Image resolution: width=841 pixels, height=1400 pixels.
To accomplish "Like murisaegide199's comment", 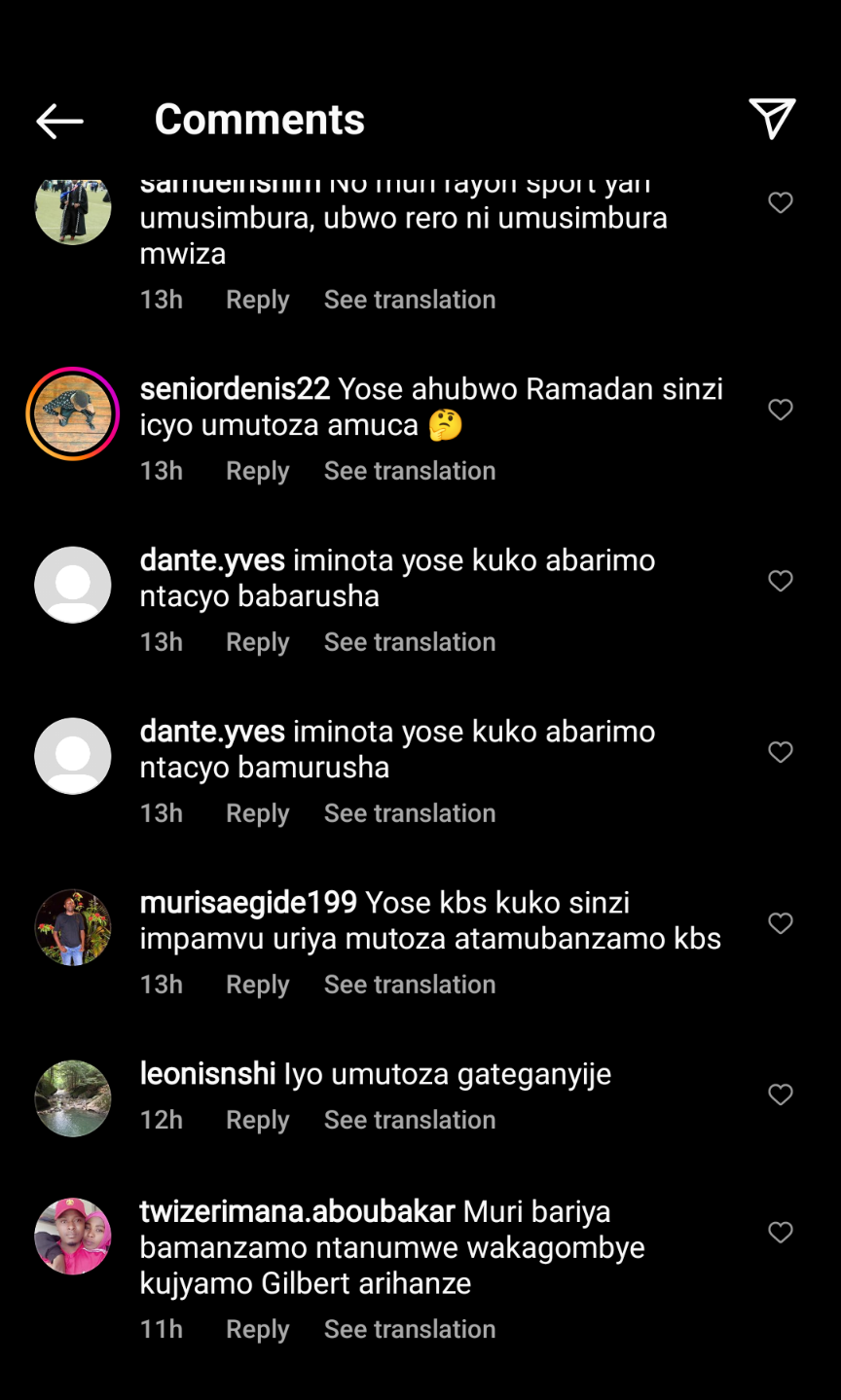I will (781, 923).
